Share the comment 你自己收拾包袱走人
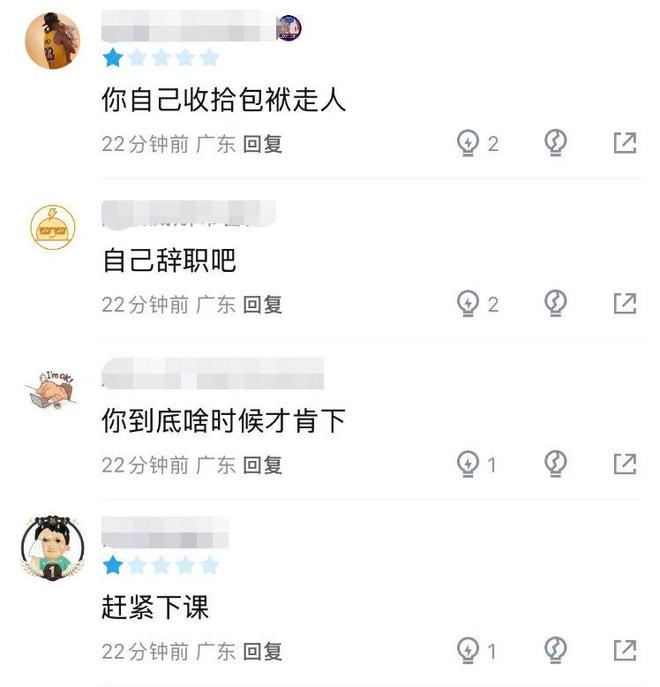This screenshot has height=687, width=660. 624,143
